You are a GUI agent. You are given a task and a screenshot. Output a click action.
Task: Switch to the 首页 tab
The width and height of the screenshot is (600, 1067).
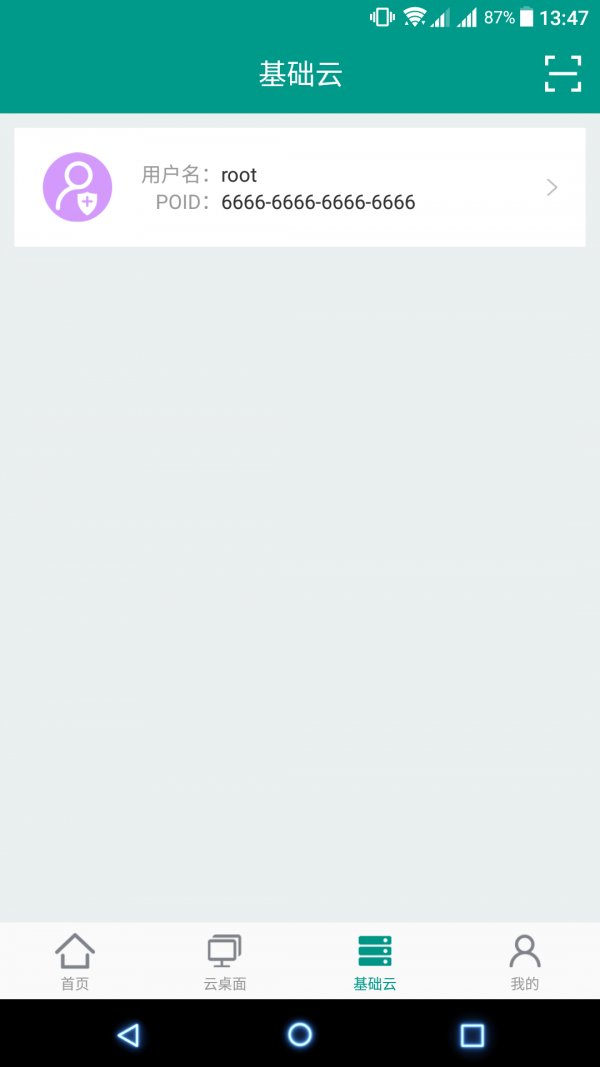75,962
